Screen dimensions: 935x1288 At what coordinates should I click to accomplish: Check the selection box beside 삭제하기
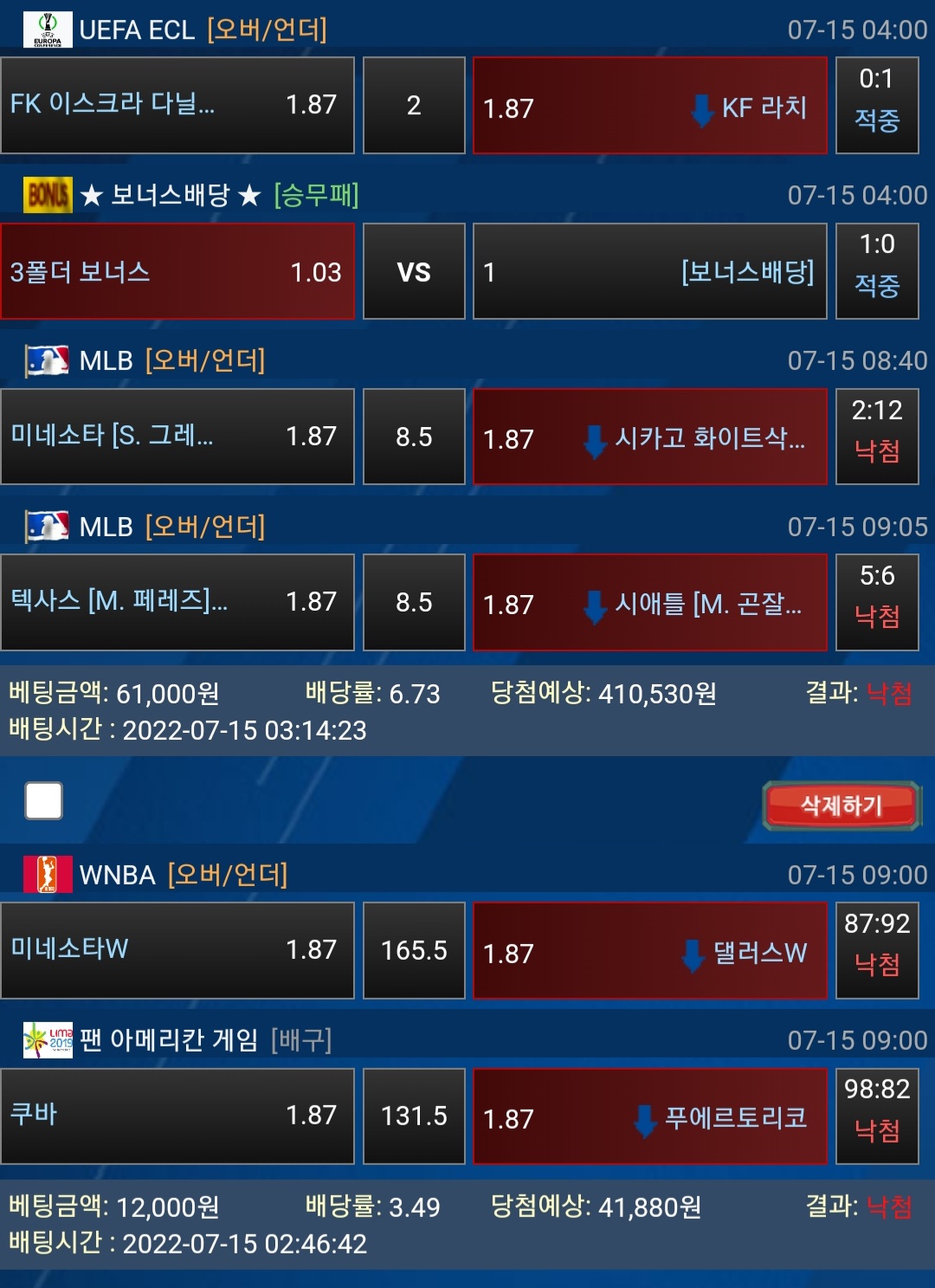pyautogui.click(x=44, y=800)
